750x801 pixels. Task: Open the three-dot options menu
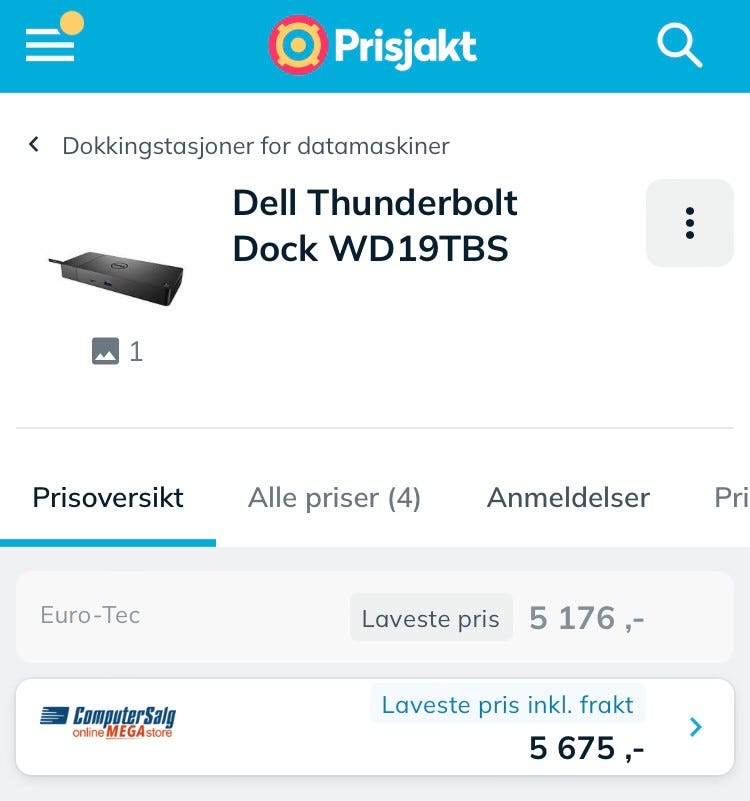click(689, 223)
